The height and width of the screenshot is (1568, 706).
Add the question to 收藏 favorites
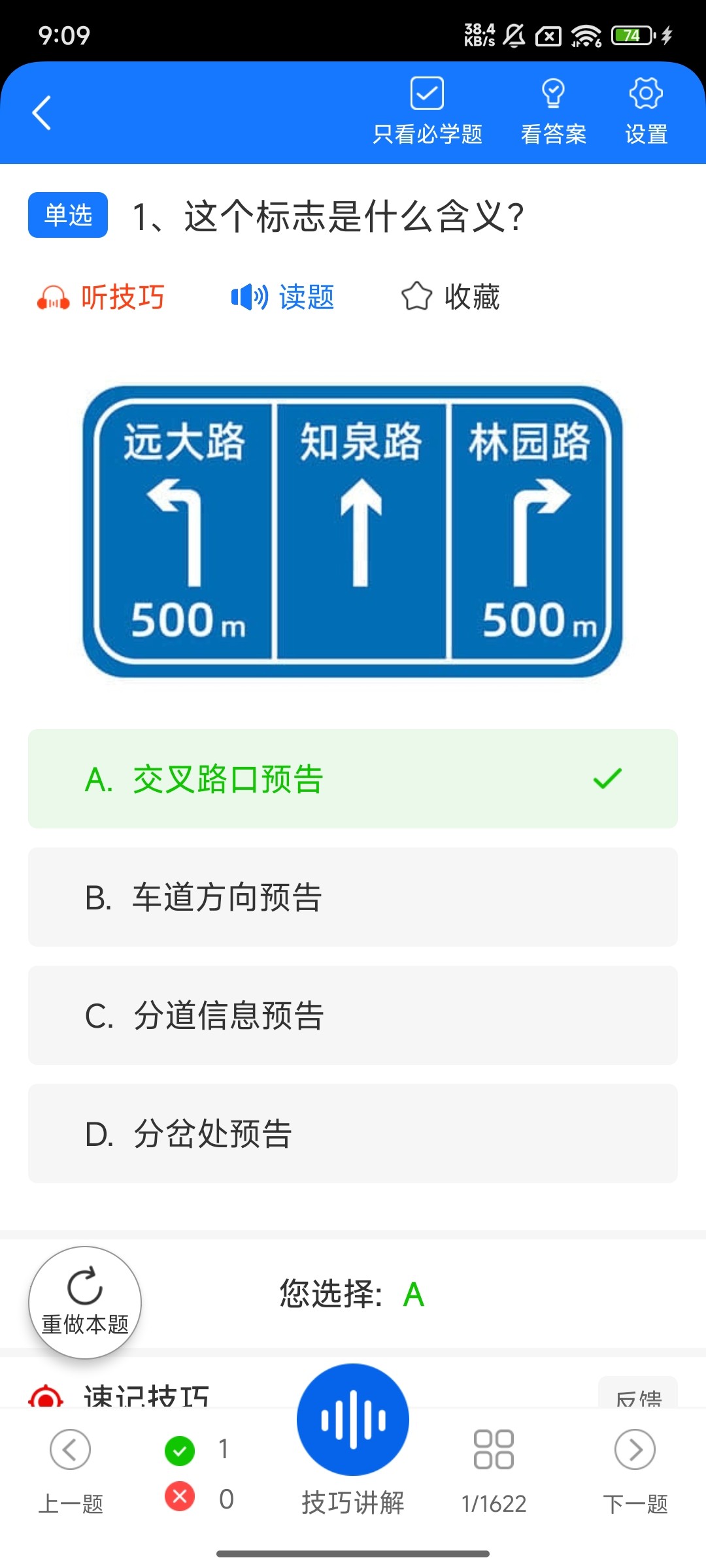(x=450, y=297)
